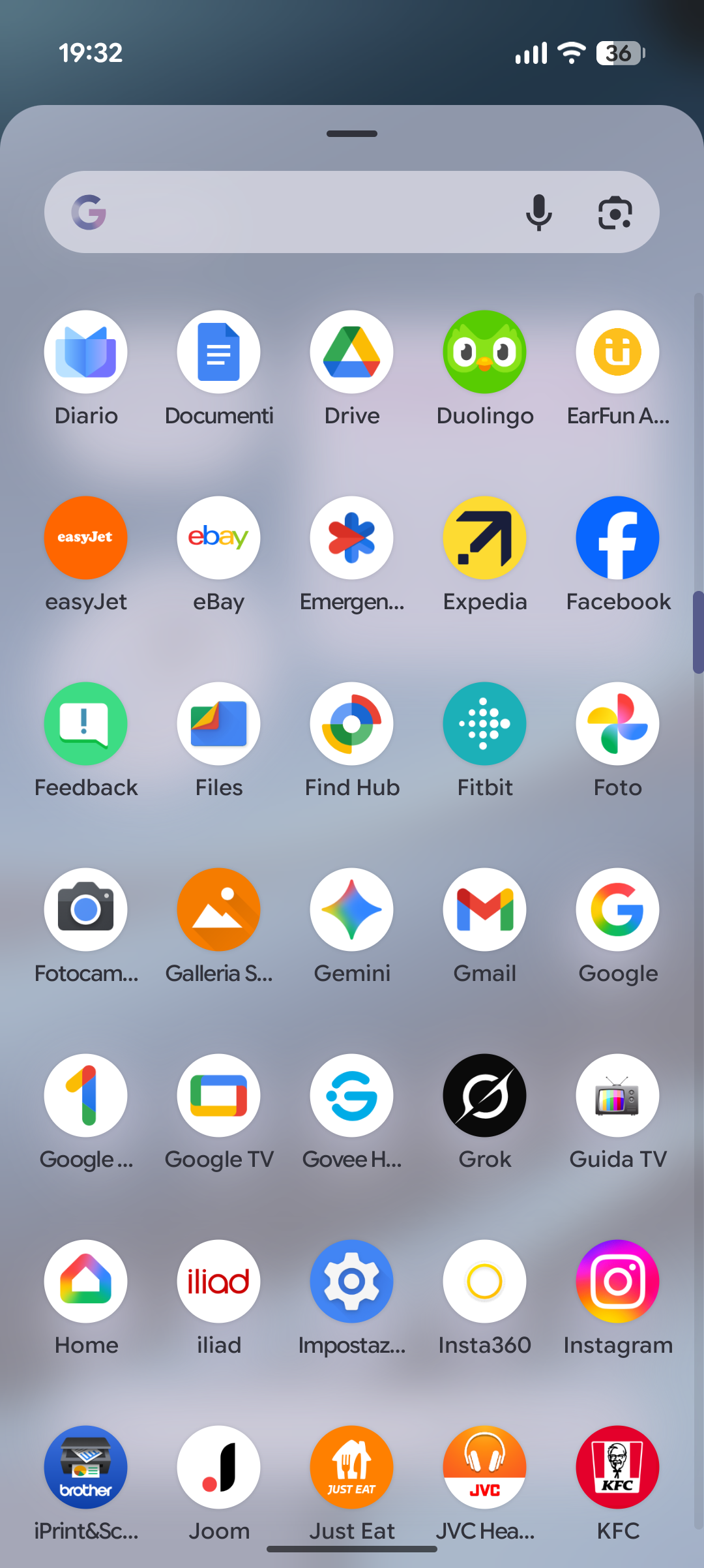704x1568 pixels.
Task: Launch the Duolingo app
Action: click(484, 352)
